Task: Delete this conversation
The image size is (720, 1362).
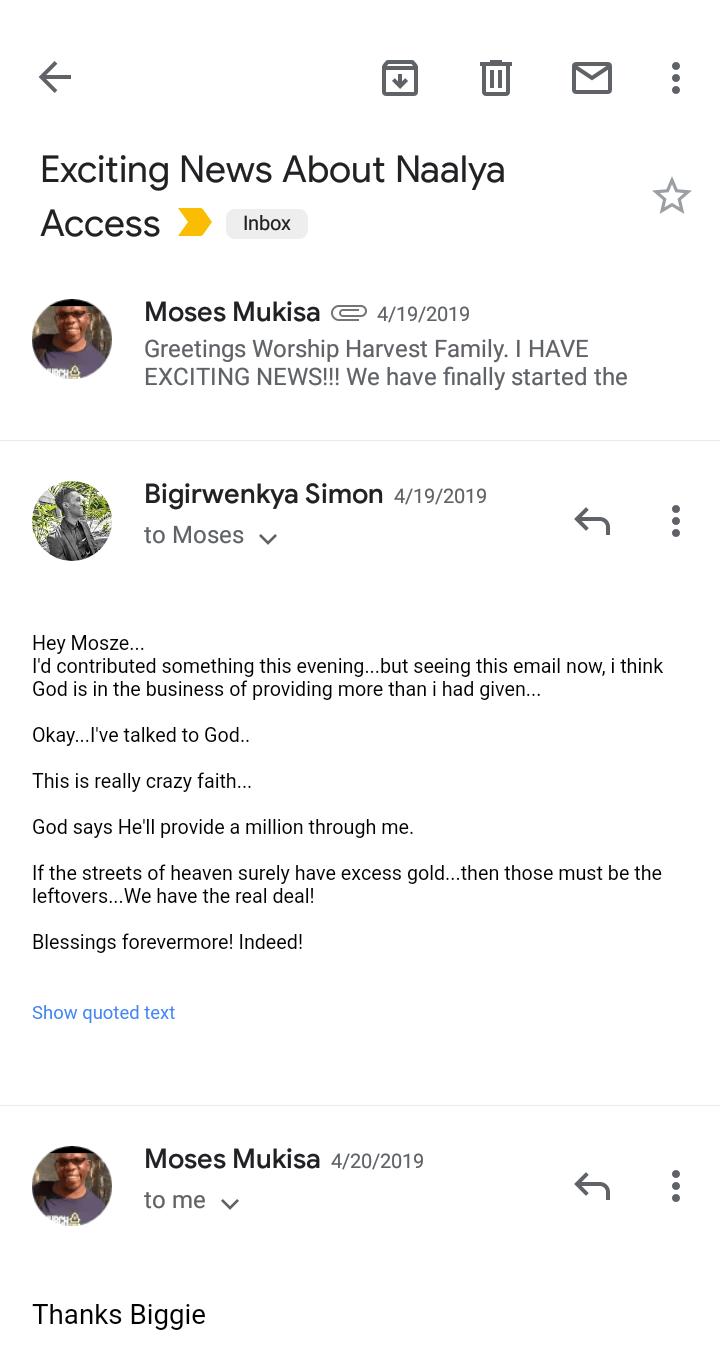Action: point(495,77)
